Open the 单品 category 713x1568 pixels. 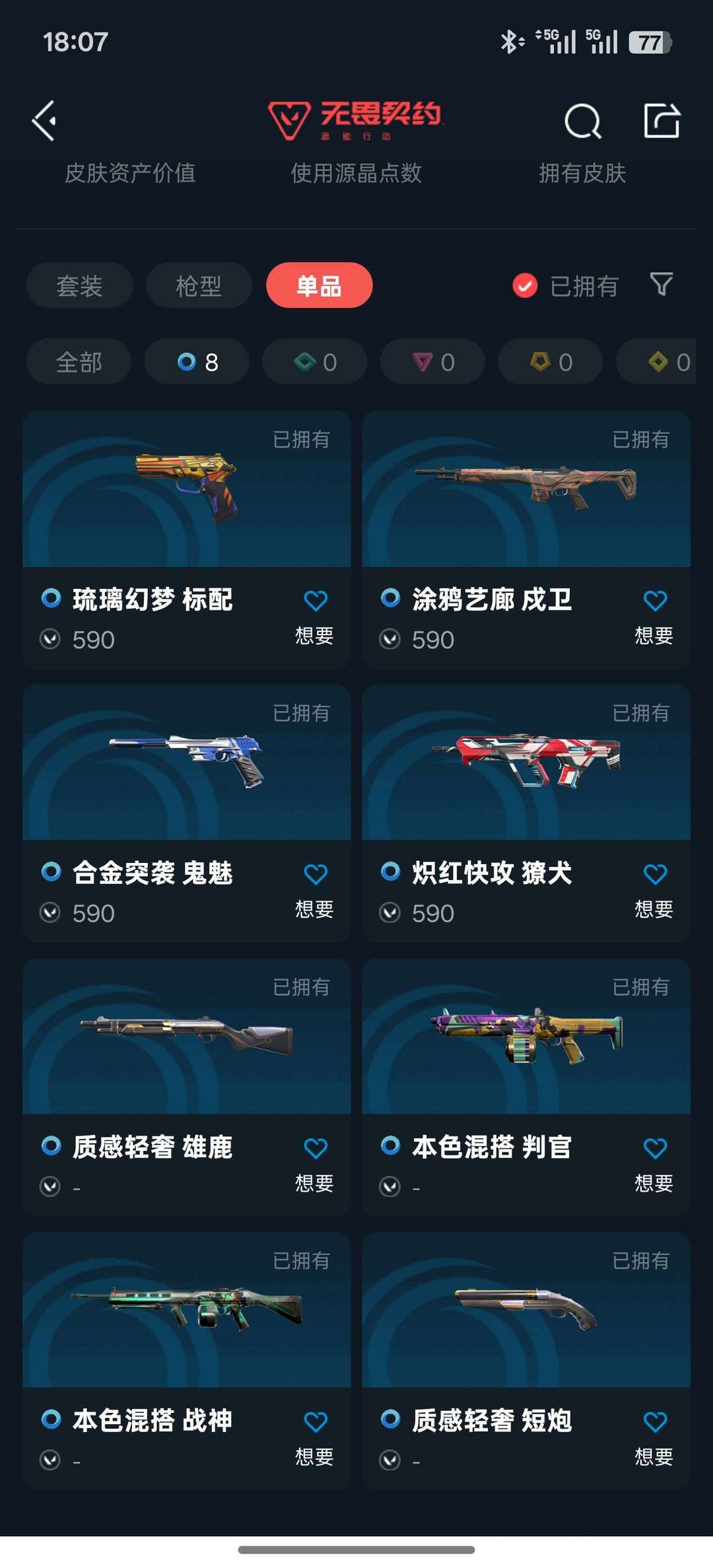(x=319, y=285)
